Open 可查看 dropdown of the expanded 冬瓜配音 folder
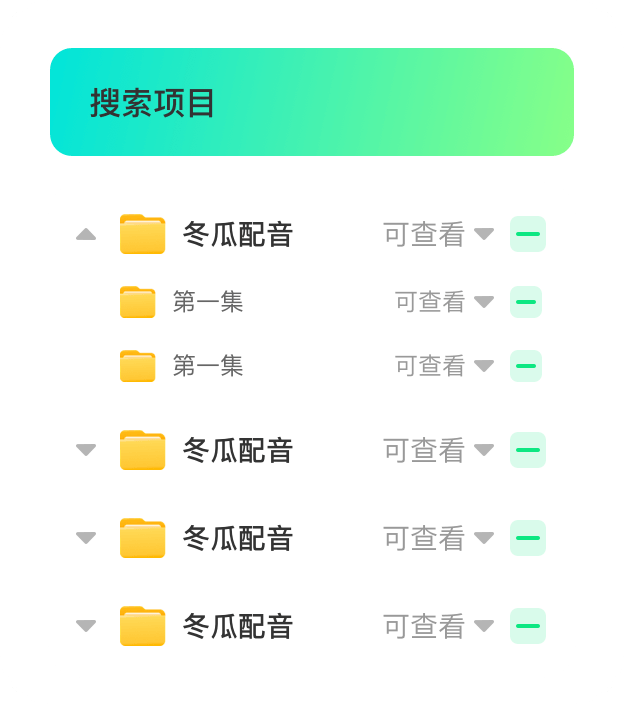Image resolution: width=624 pixels, height=704 pixels. 439,234
